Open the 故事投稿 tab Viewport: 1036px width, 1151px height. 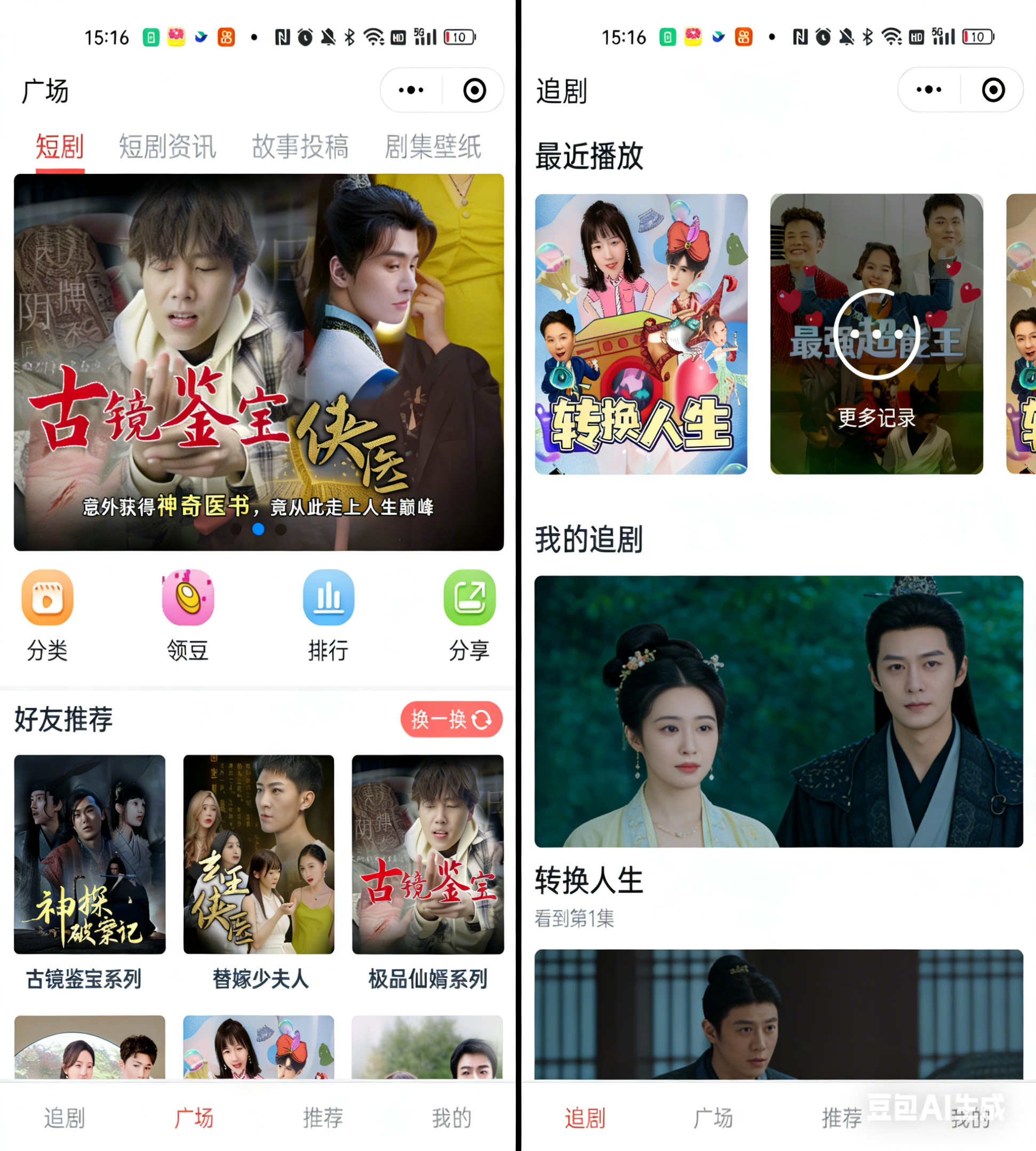[x=300, y=147]
